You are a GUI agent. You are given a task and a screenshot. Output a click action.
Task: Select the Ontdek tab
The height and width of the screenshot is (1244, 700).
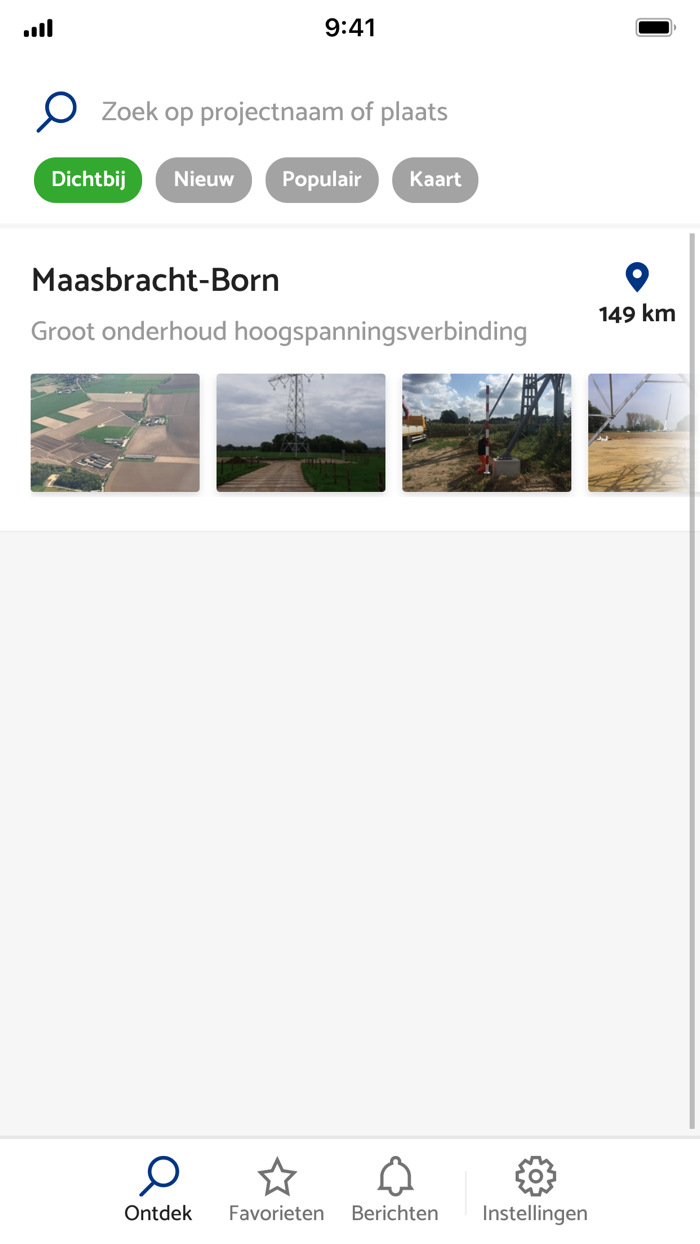158,1190
